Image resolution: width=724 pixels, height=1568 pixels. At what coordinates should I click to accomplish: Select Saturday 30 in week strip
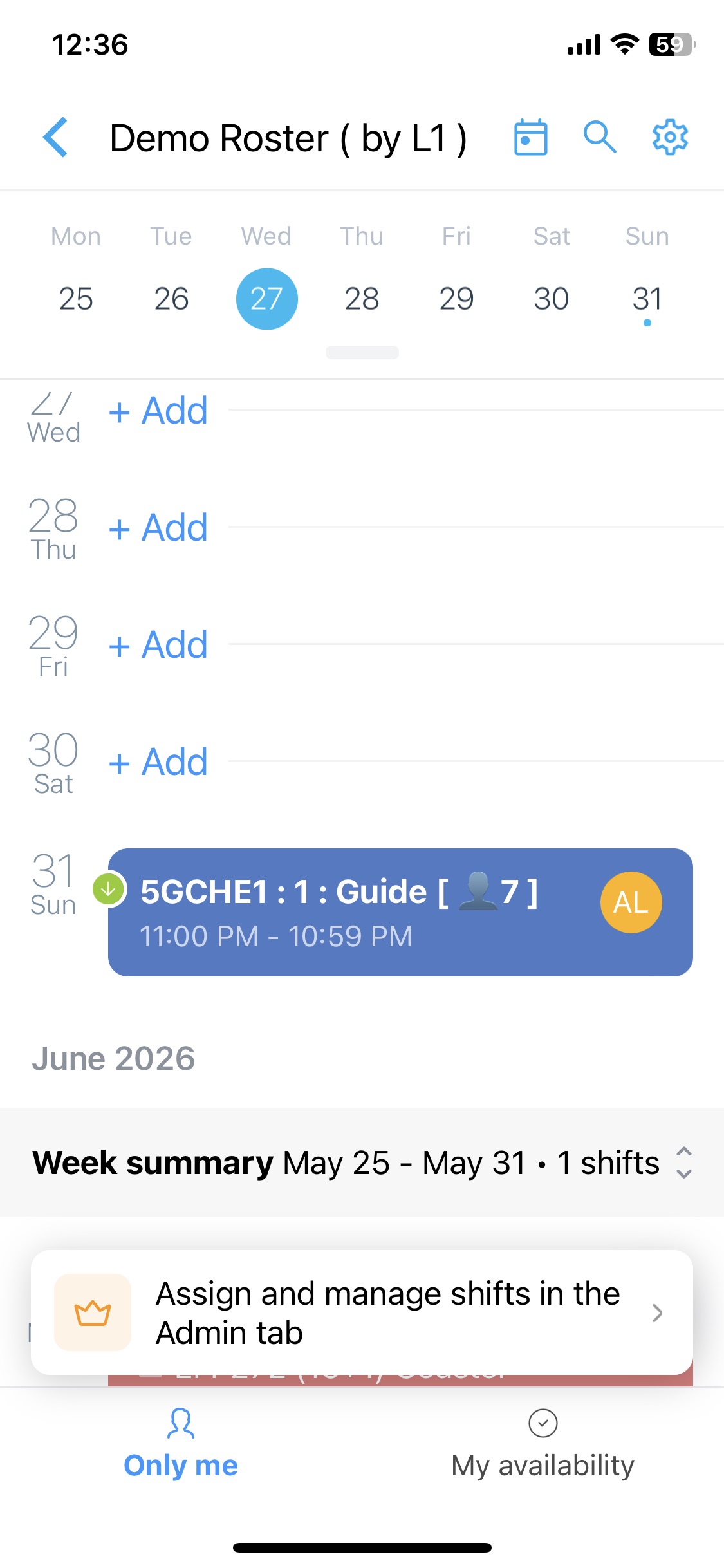click(x=552, y=299)
